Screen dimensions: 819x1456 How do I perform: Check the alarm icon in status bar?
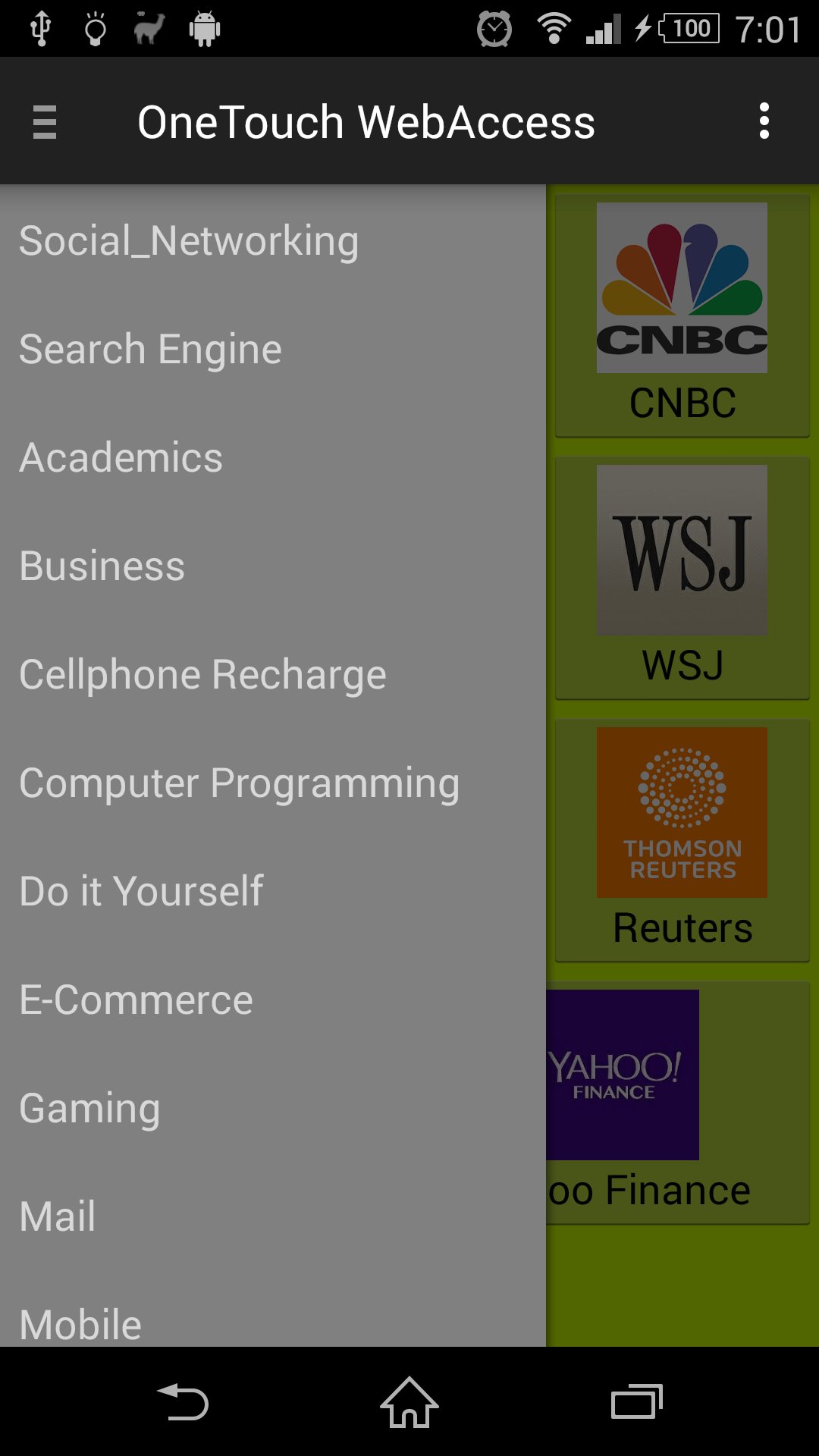494,27
